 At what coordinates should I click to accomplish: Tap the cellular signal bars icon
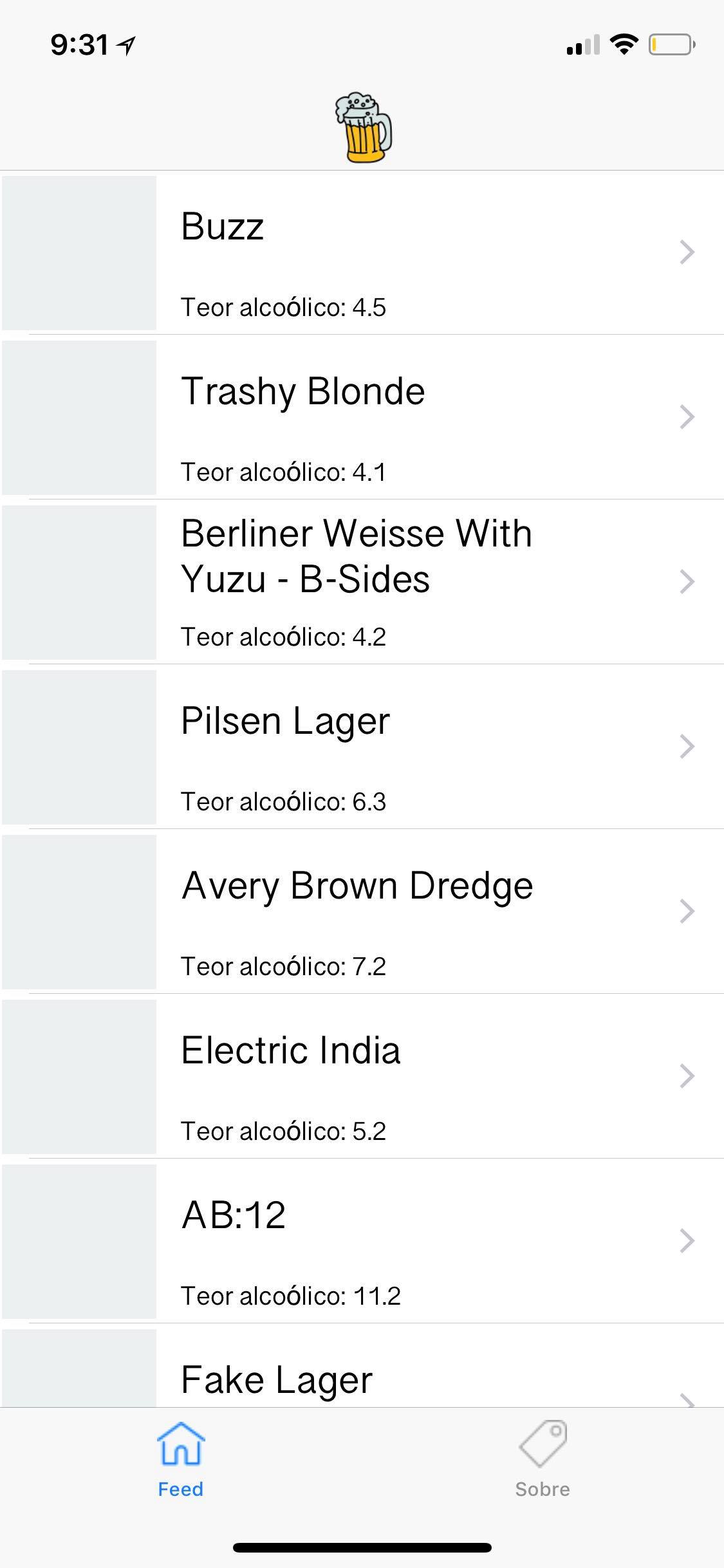(x=582, y=45)
